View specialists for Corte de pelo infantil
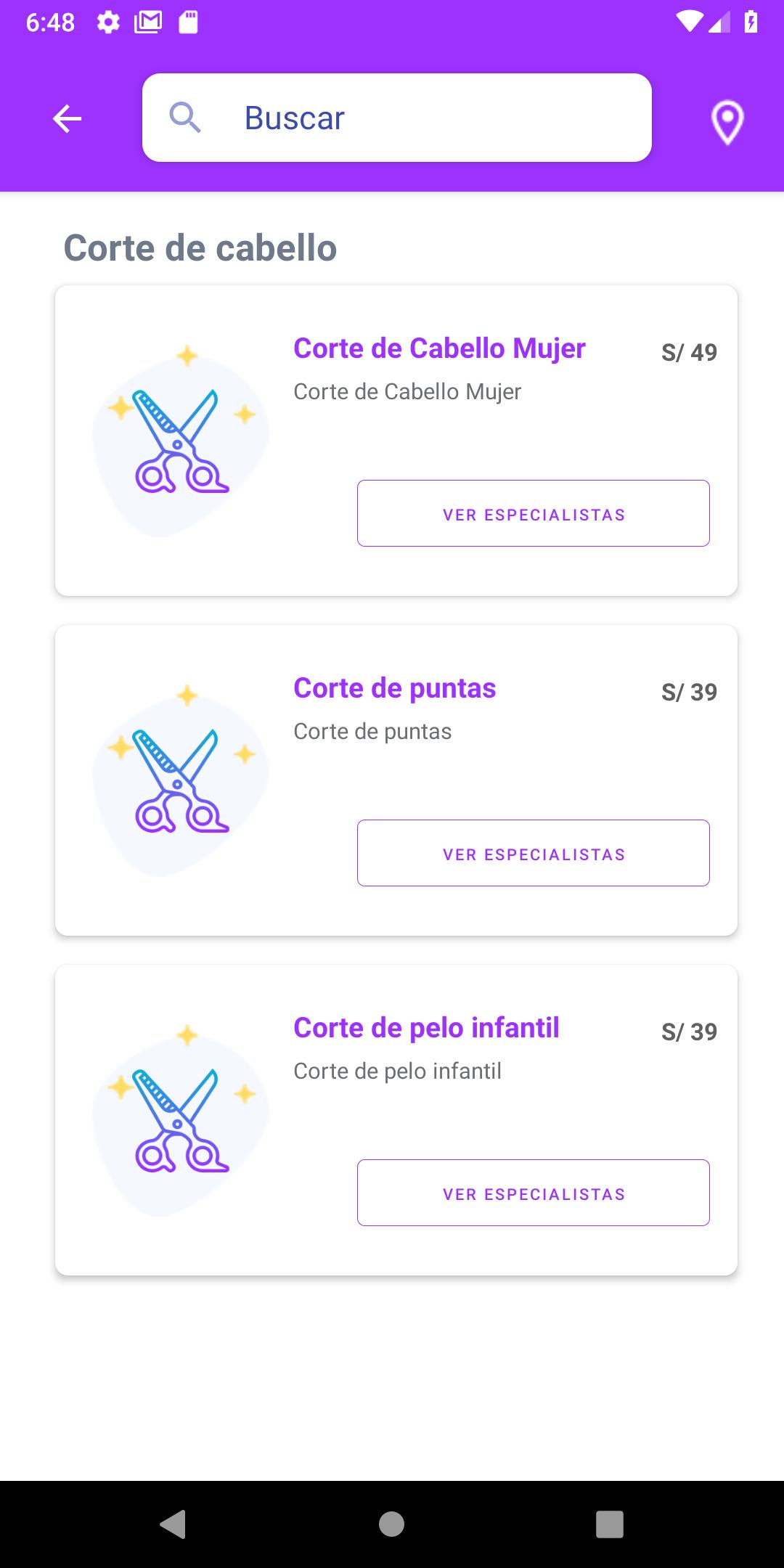This screenshot has width=784, height=1568. pyautogui.click(x=534, y=1193)
